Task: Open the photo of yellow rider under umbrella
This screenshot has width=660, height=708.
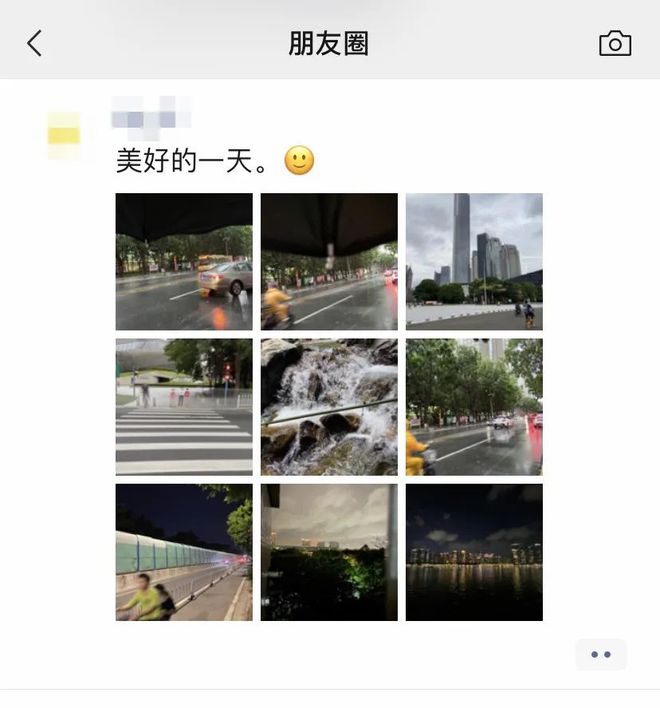Action: coord(329,262)
